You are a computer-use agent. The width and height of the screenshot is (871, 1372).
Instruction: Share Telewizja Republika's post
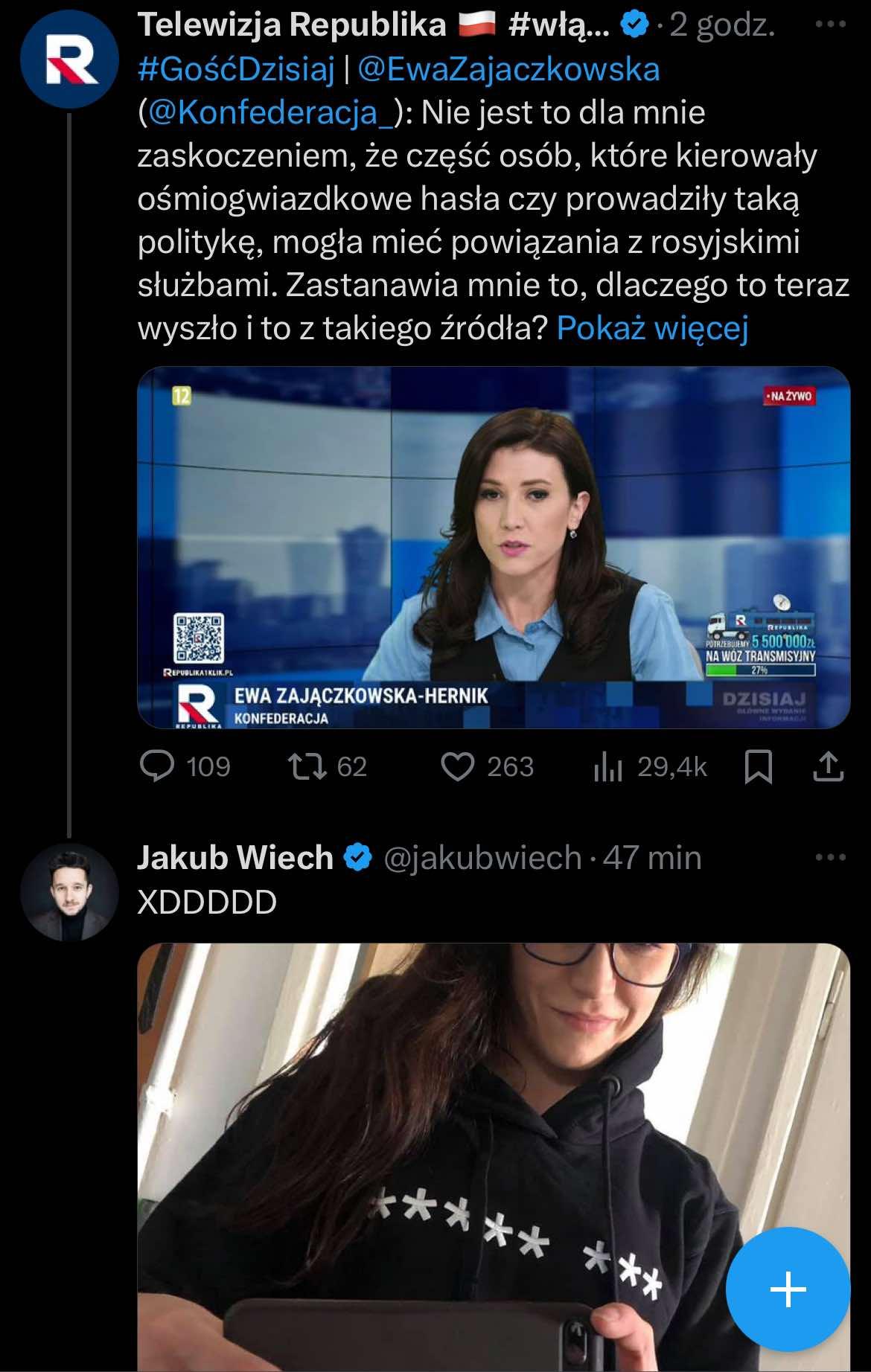click(828, 766)
